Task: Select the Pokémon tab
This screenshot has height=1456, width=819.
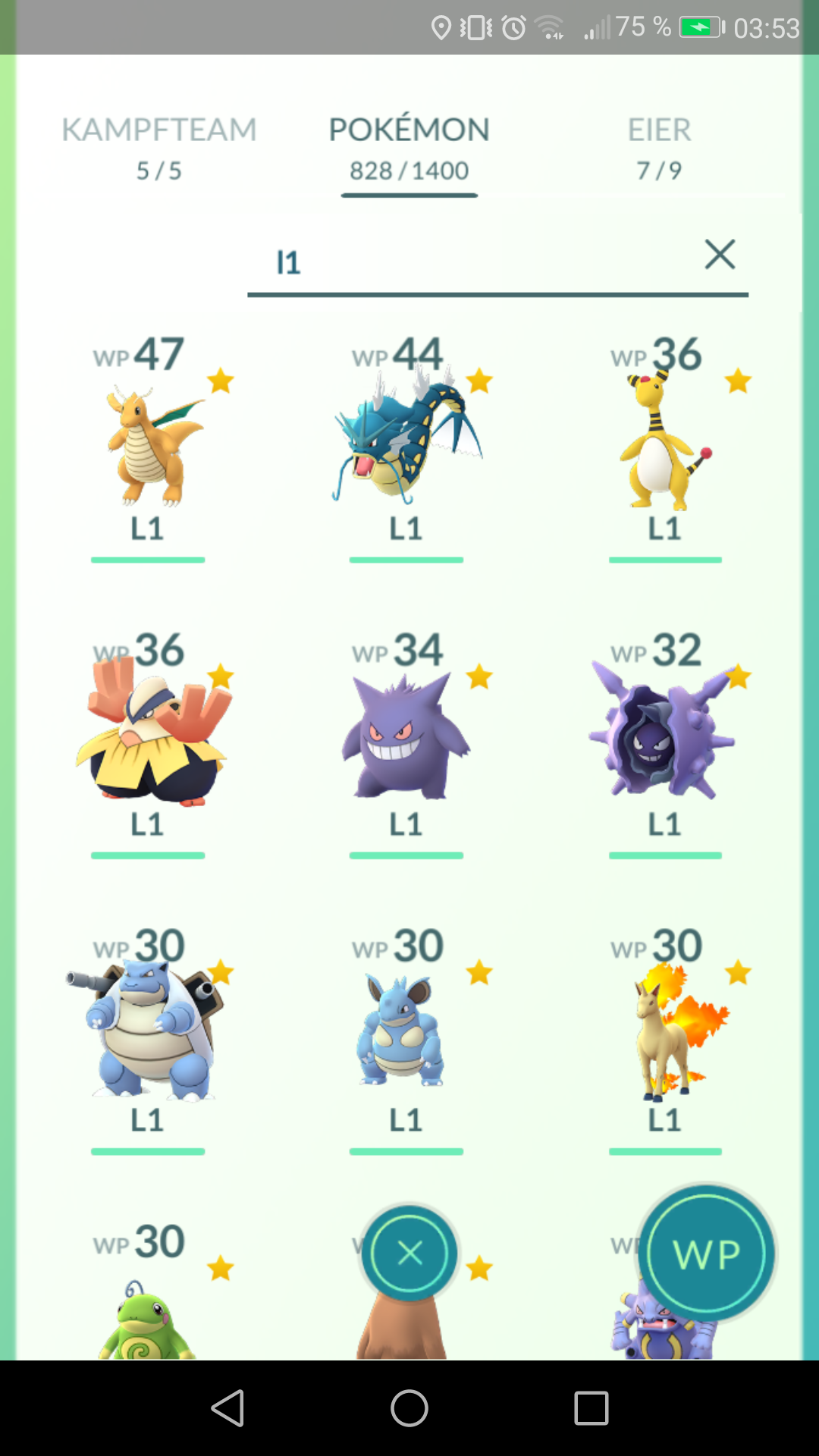Action: tap(409, 149)
